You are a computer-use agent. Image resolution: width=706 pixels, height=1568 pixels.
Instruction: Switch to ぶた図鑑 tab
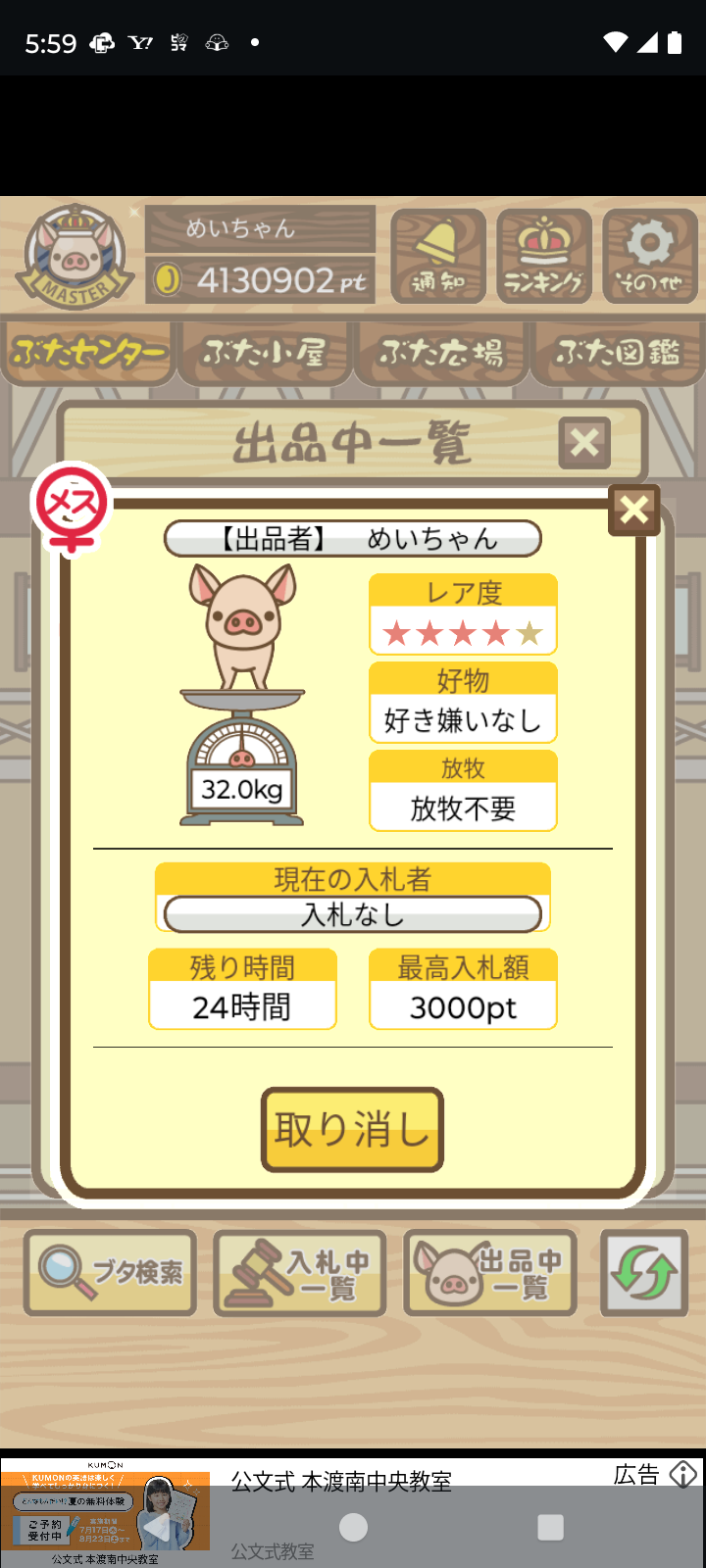(x=618, y=352)
